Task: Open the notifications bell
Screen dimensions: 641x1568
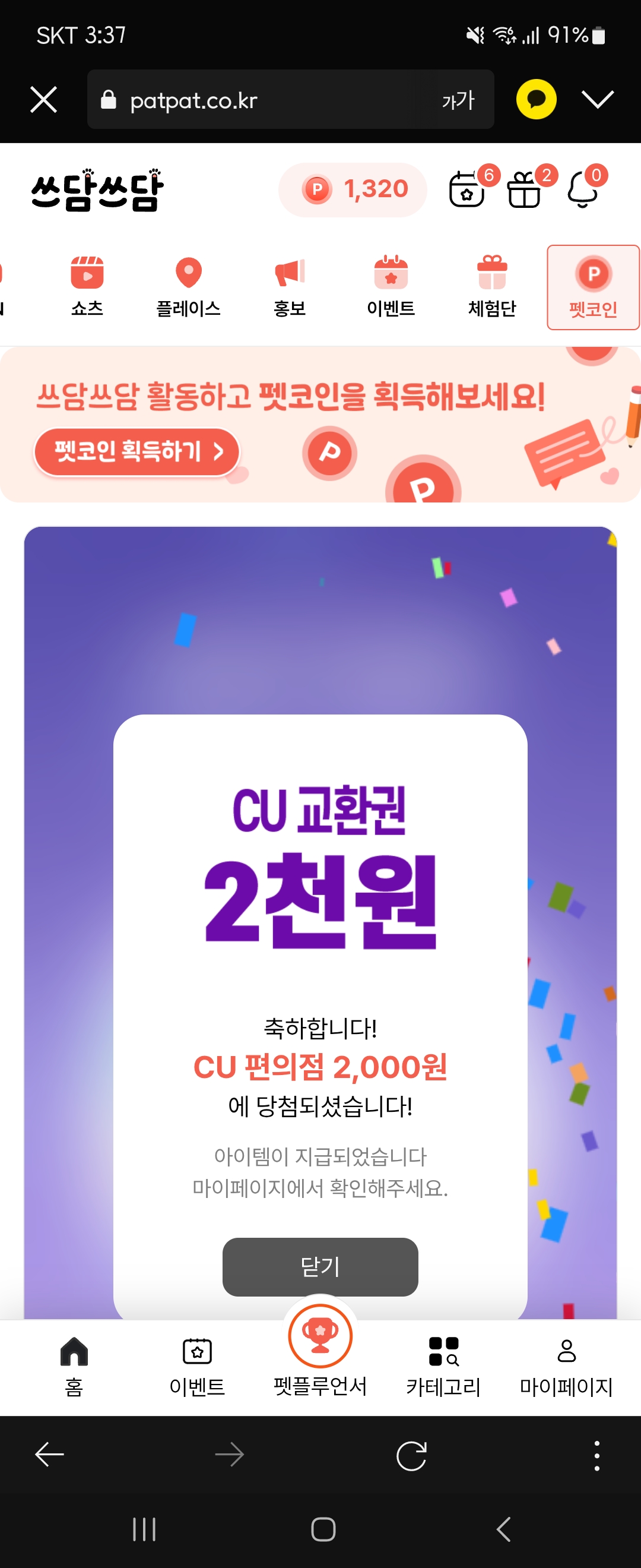Action: [x=583, y=189]
